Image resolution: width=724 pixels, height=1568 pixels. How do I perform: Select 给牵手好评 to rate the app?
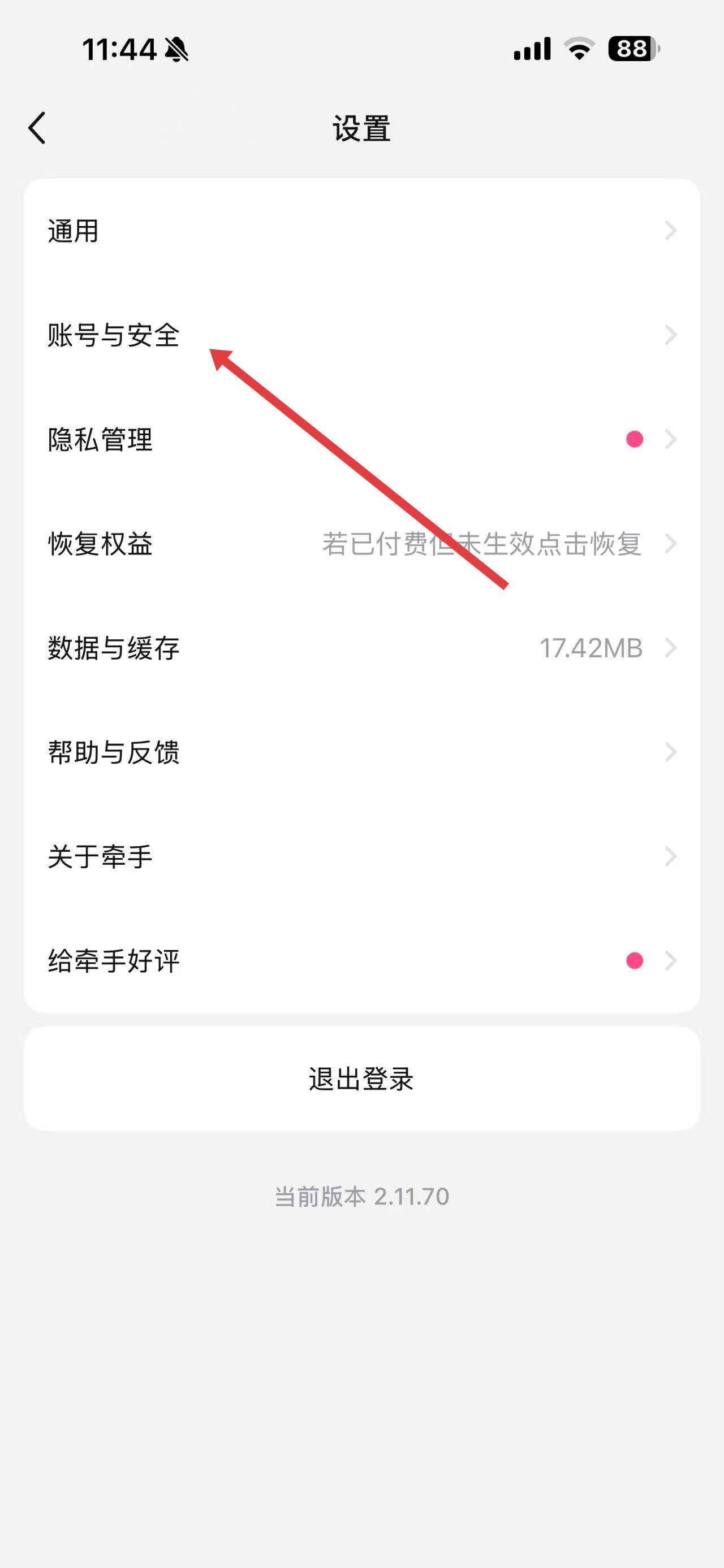[361, 960]
